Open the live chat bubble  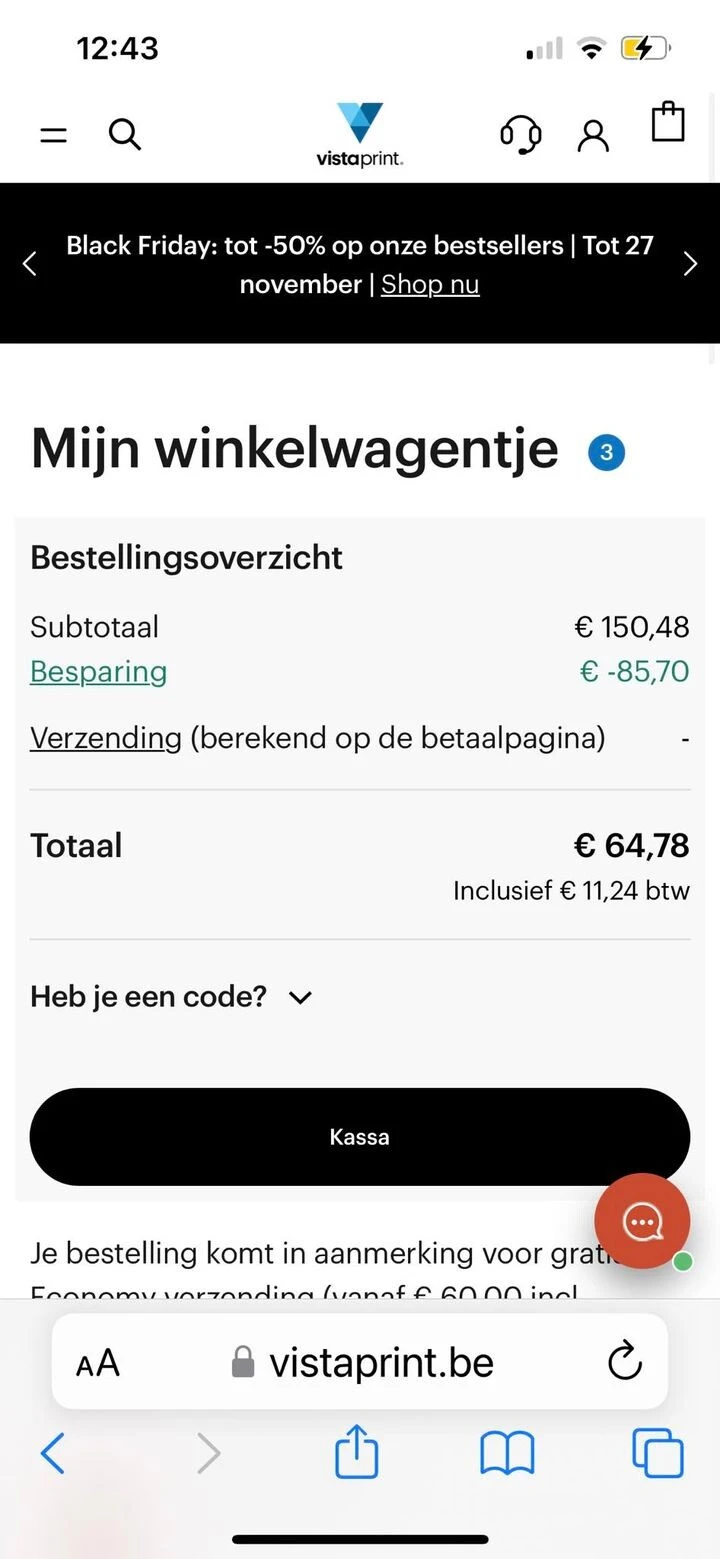coord(642,1221)
